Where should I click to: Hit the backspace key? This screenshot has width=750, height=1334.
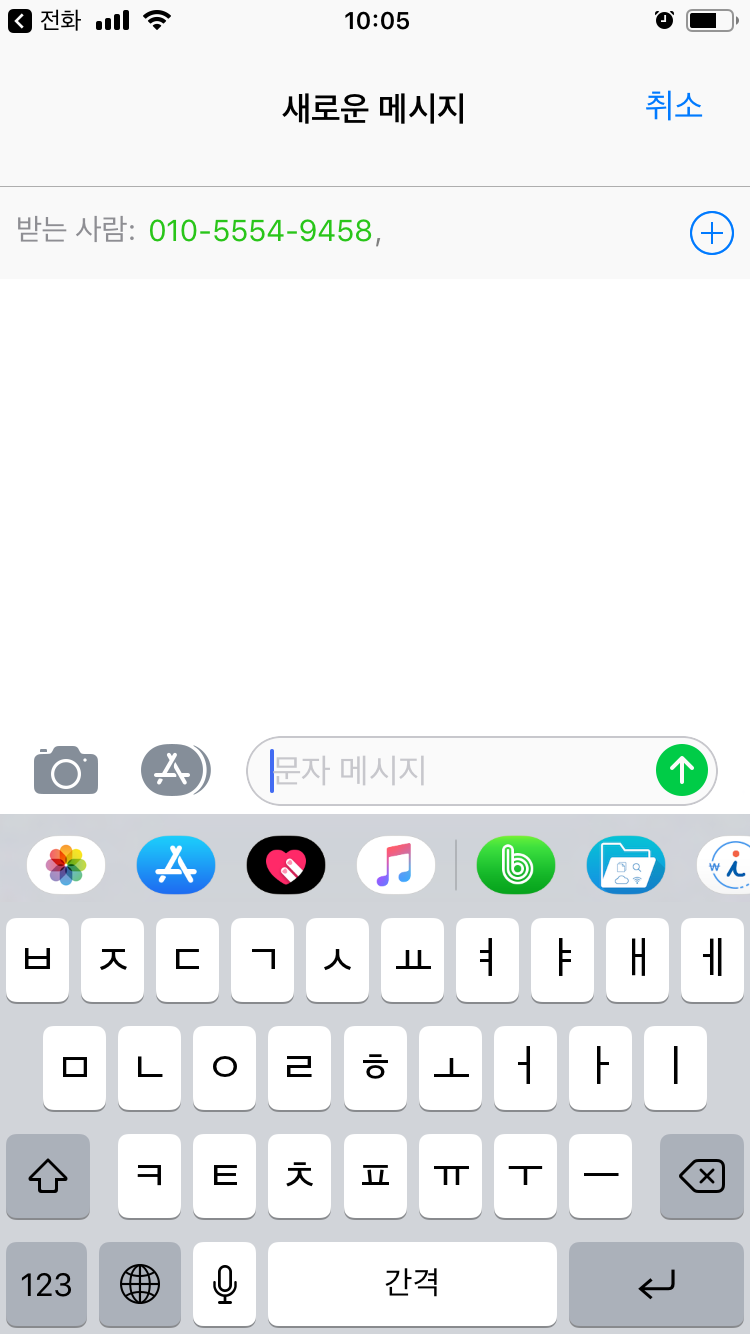point(702,1176)
